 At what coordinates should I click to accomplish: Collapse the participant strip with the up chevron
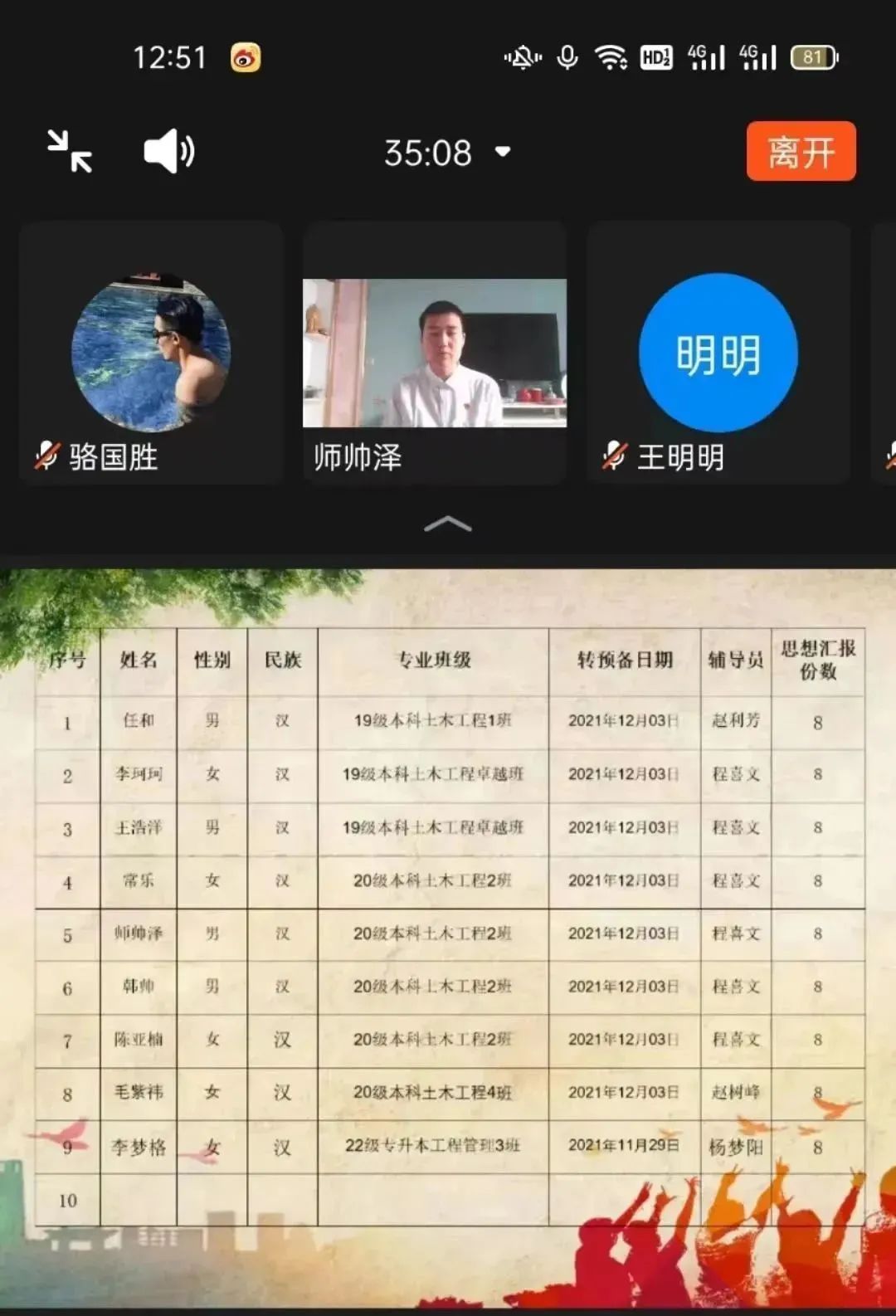448,524
